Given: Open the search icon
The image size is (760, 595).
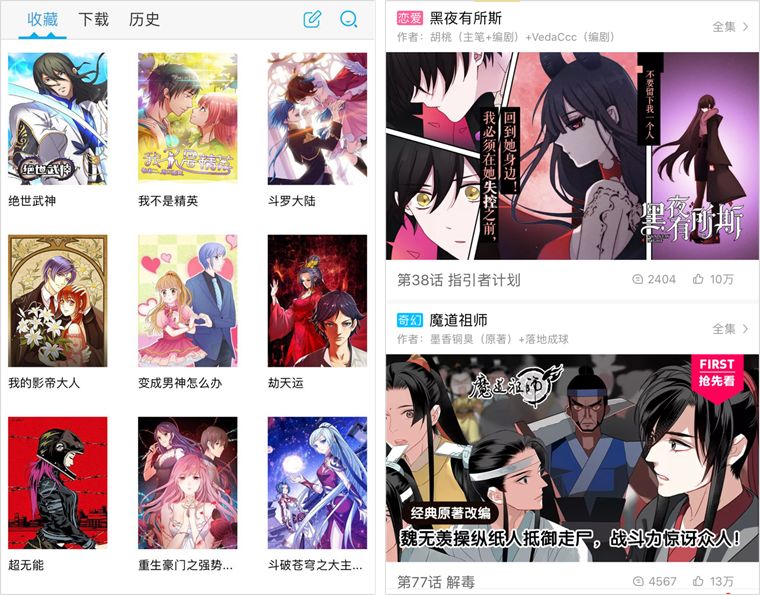Looking at the screenshot, I should click(348, 19).
